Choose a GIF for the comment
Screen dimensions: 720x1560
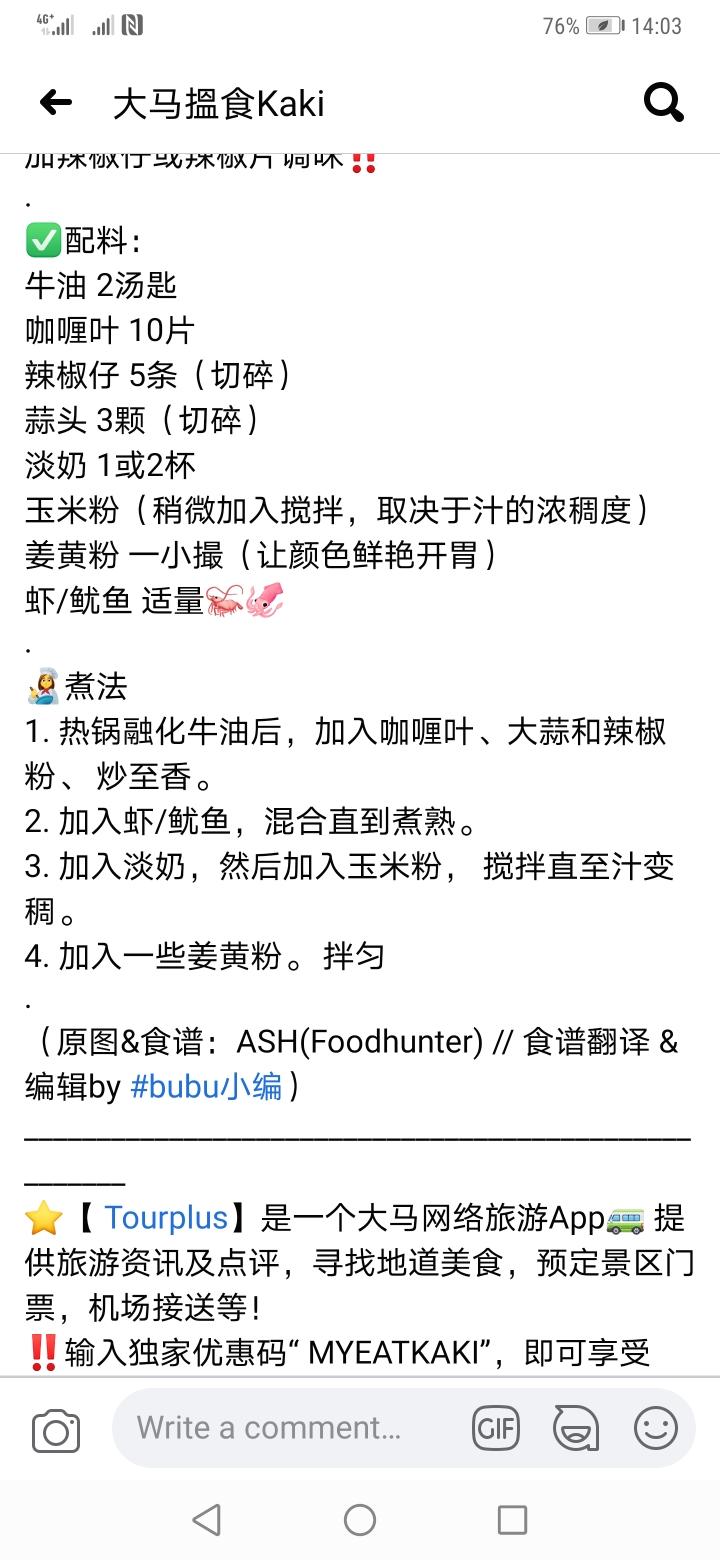[x=496, y=1428]
